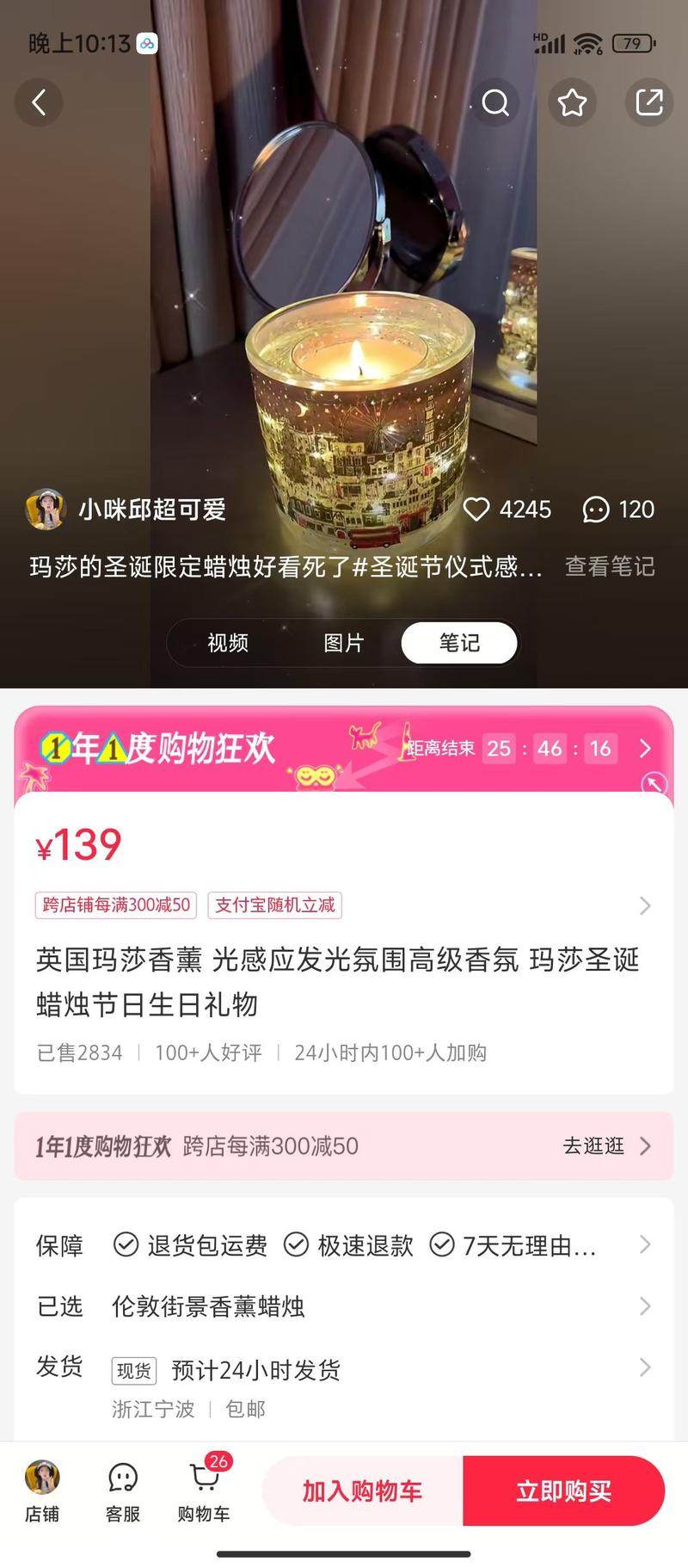688x1568 pixels.
Task: Tap 去逛逛 in the promotion bar
Action: coord(605,1146)
